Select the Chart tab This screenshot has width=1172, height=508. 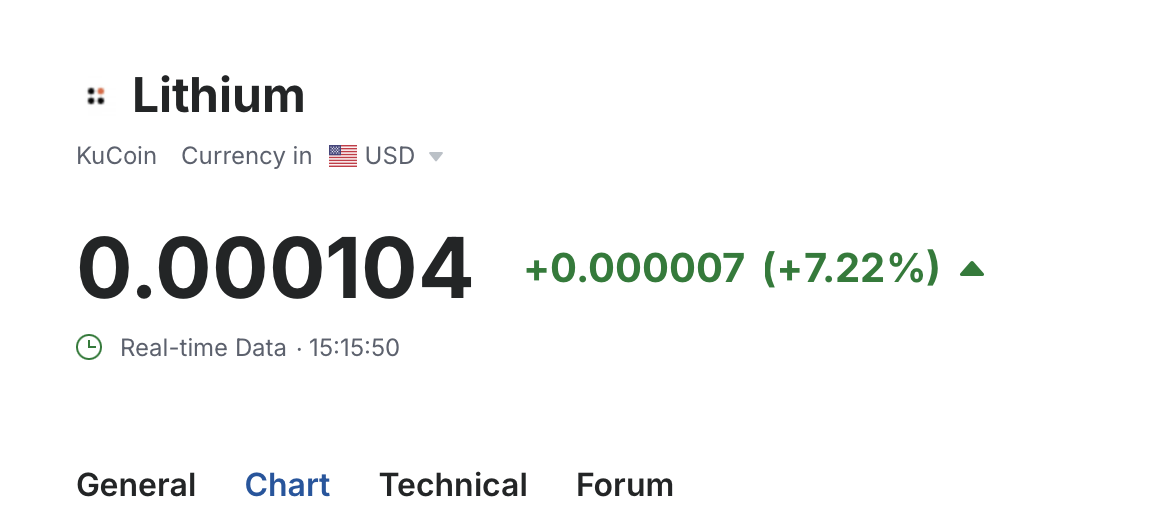pyautogui.click(x=287, y=485)
